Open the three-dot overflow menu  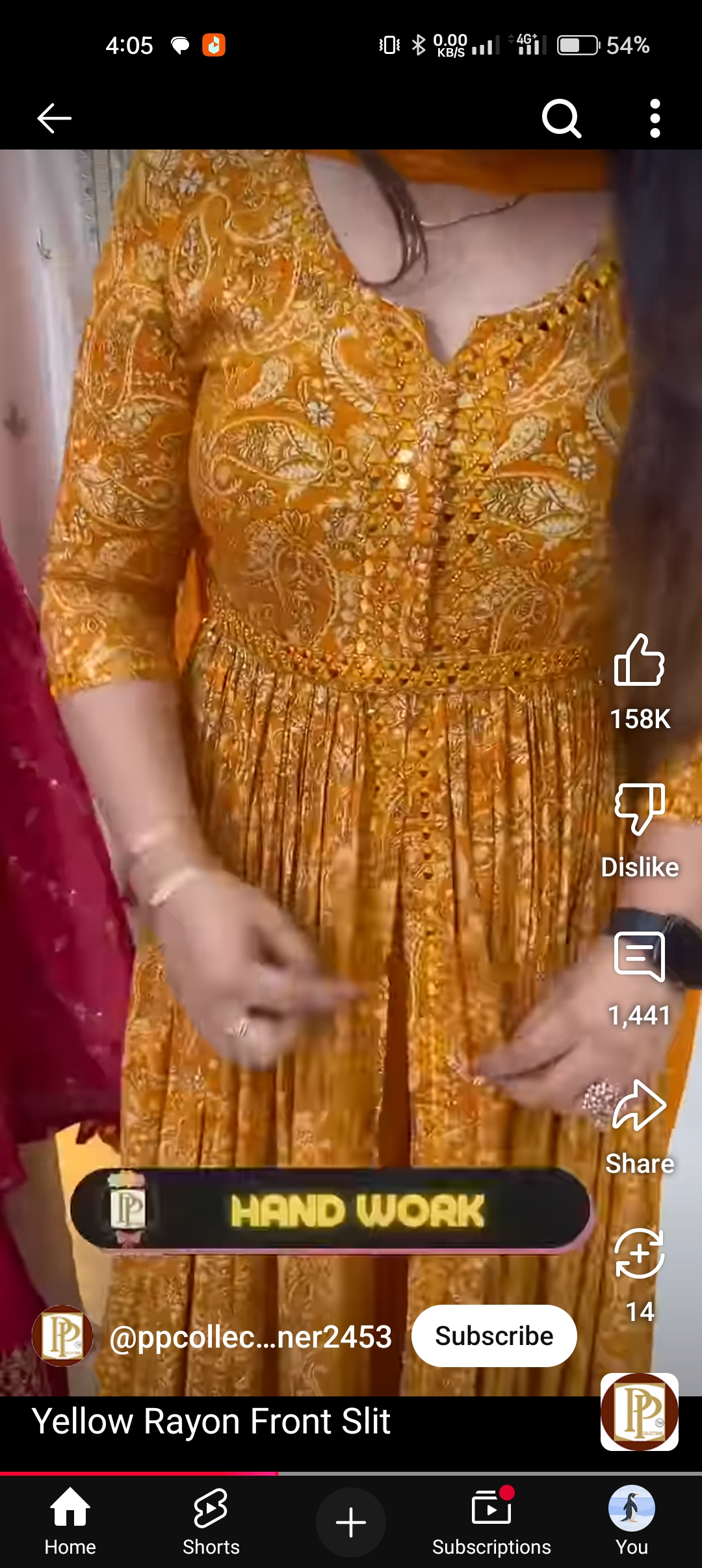tap(655, 118)
